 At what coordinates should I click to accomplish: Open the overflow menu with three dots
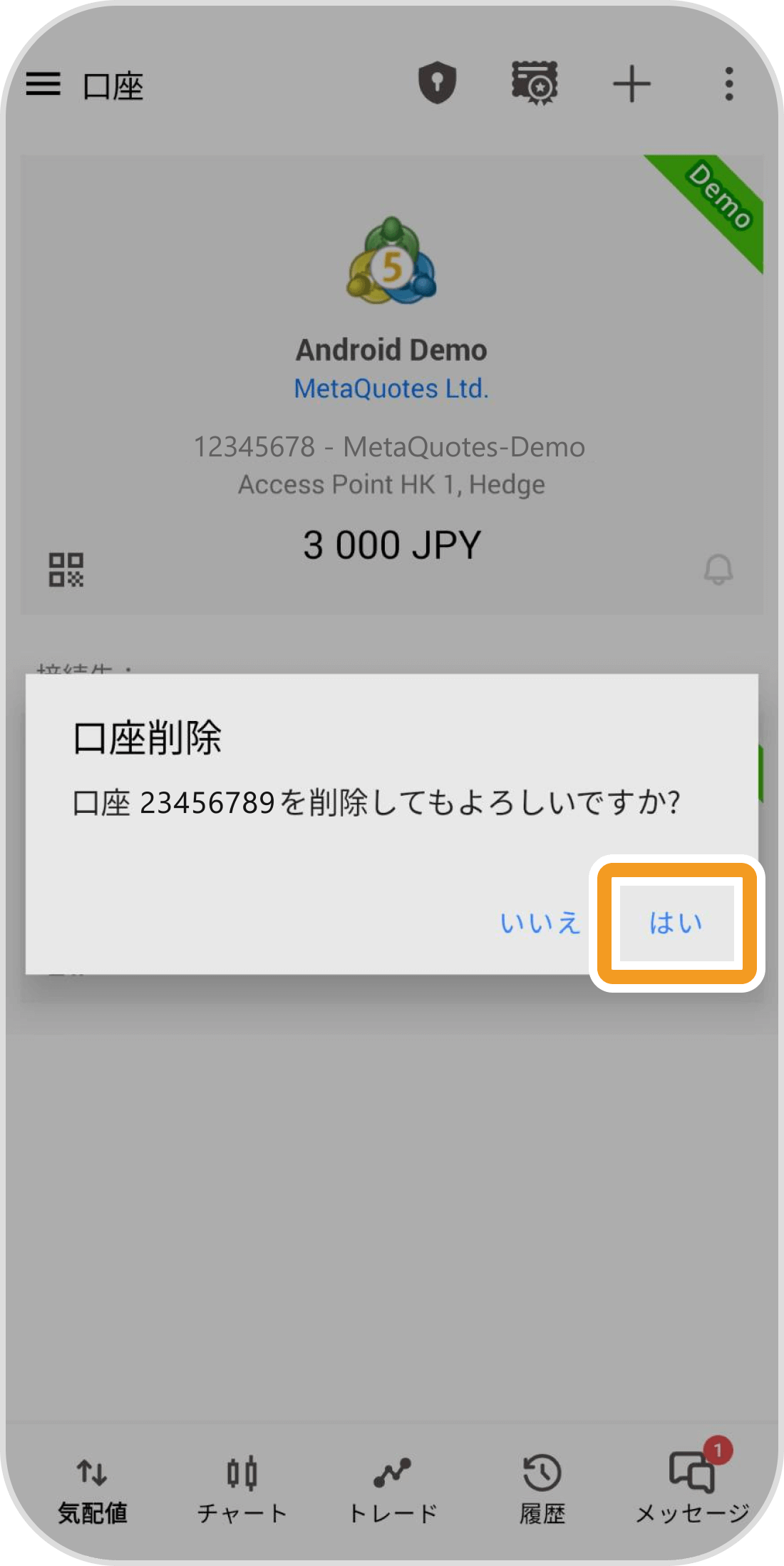coord(727,84)
